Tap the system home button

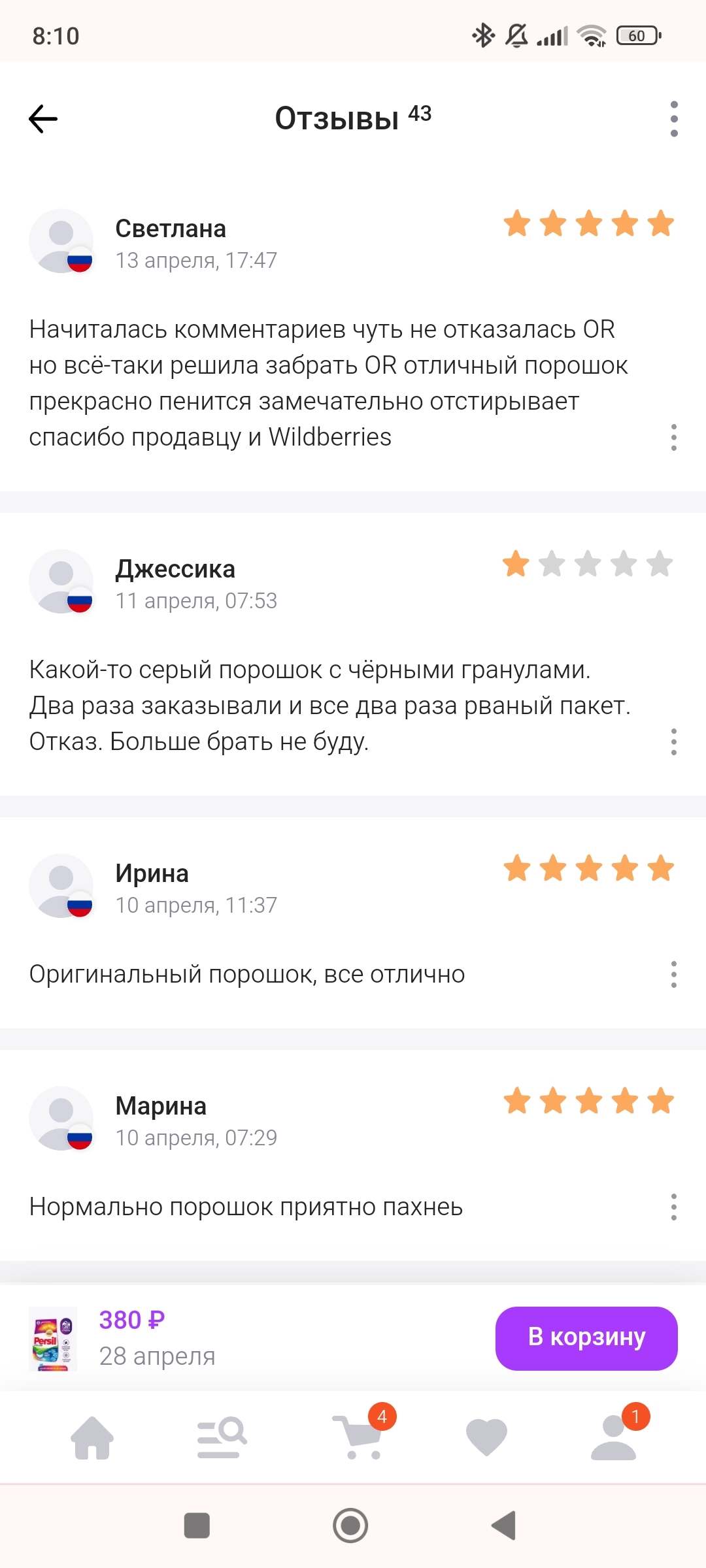point(350,1526)
